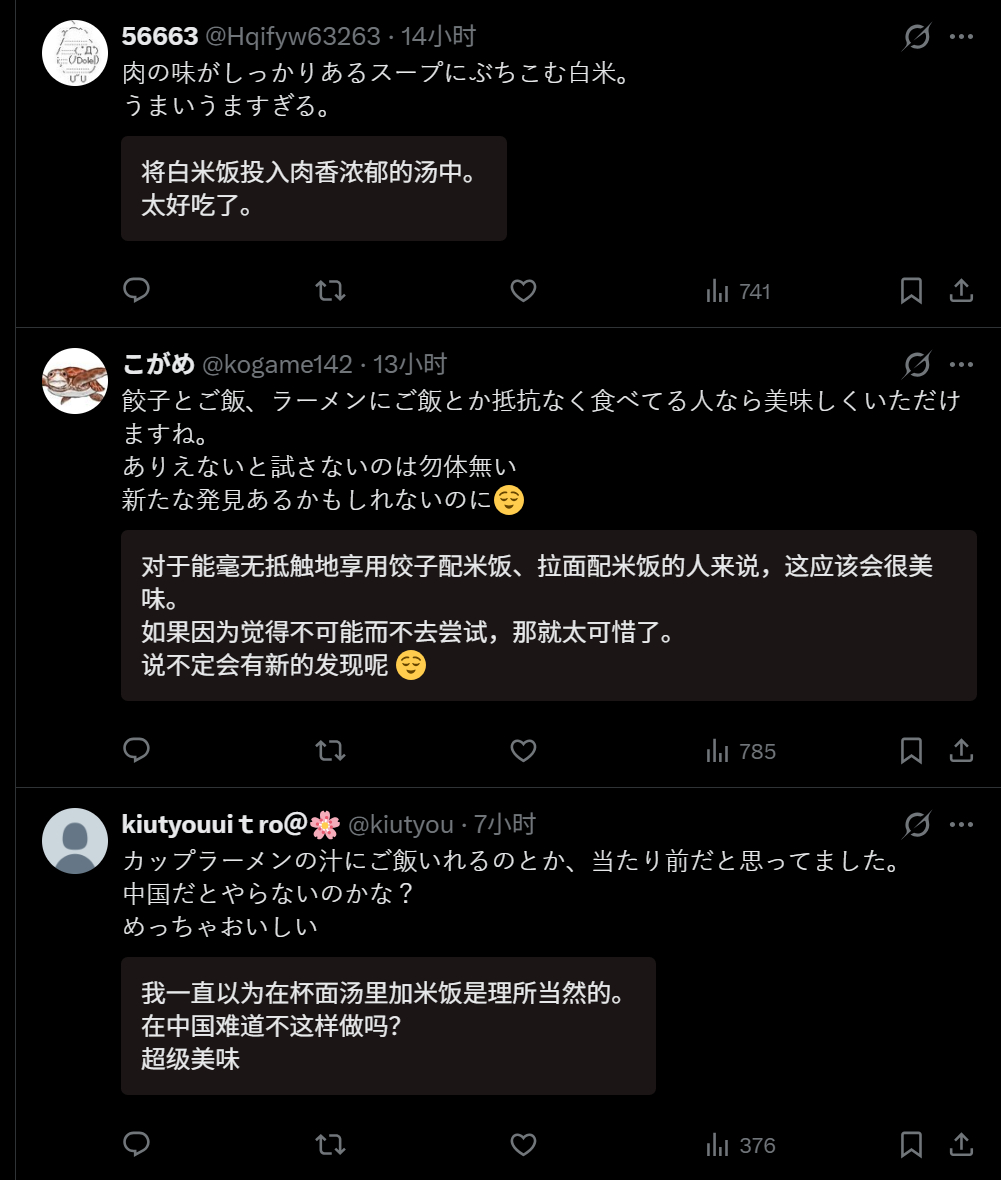Image resolution: width=1001 pixels, height=1180 pixels.
Task: Reply to kiutyouui's tweet
Action: 136,1143
